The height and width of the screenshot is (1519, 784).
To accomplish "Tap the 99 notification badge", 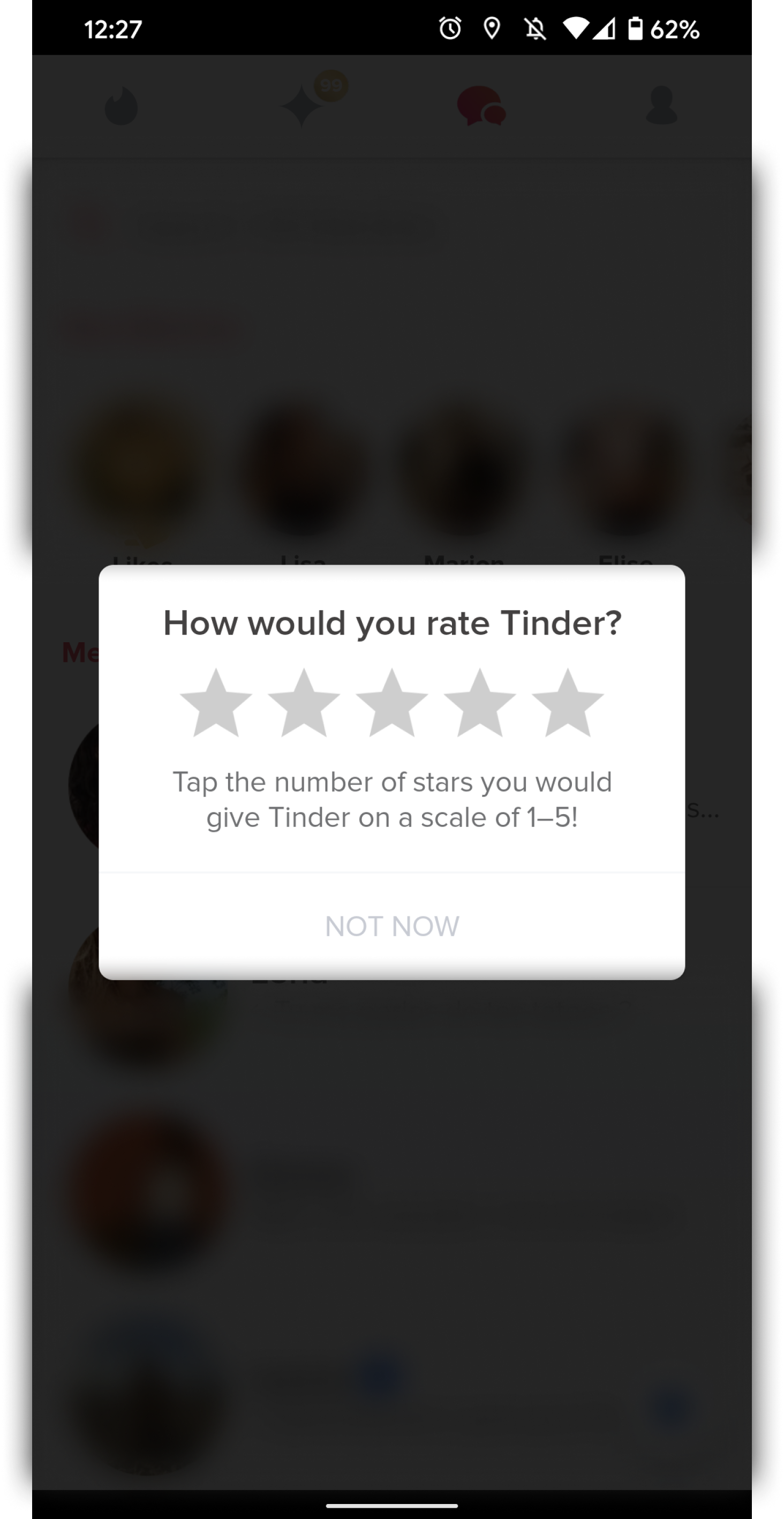I will pos(331,86).
